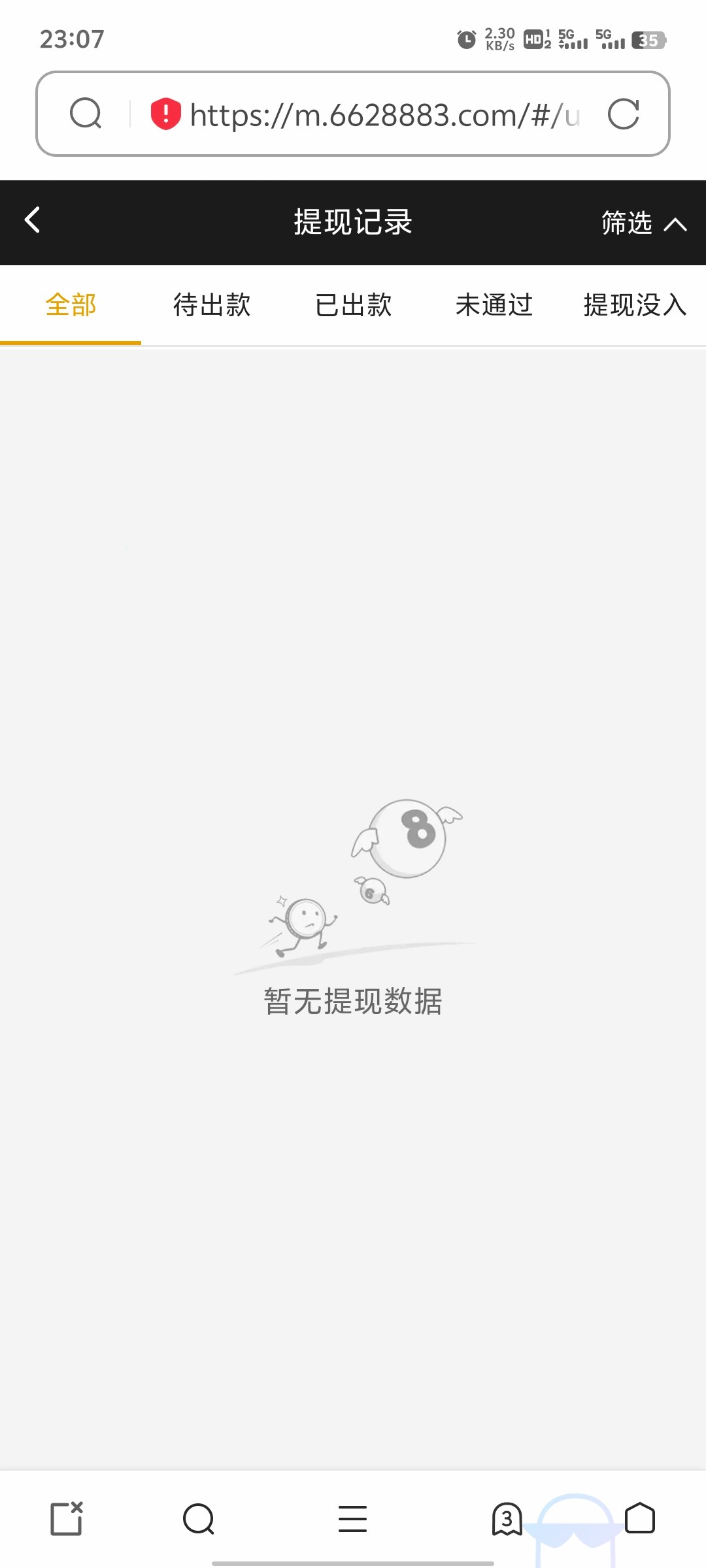Tap the bottom-left close page toolbar icon
Image resolution: width=706 pixels, height=1568 pixels.
(x=67, y=1518)
